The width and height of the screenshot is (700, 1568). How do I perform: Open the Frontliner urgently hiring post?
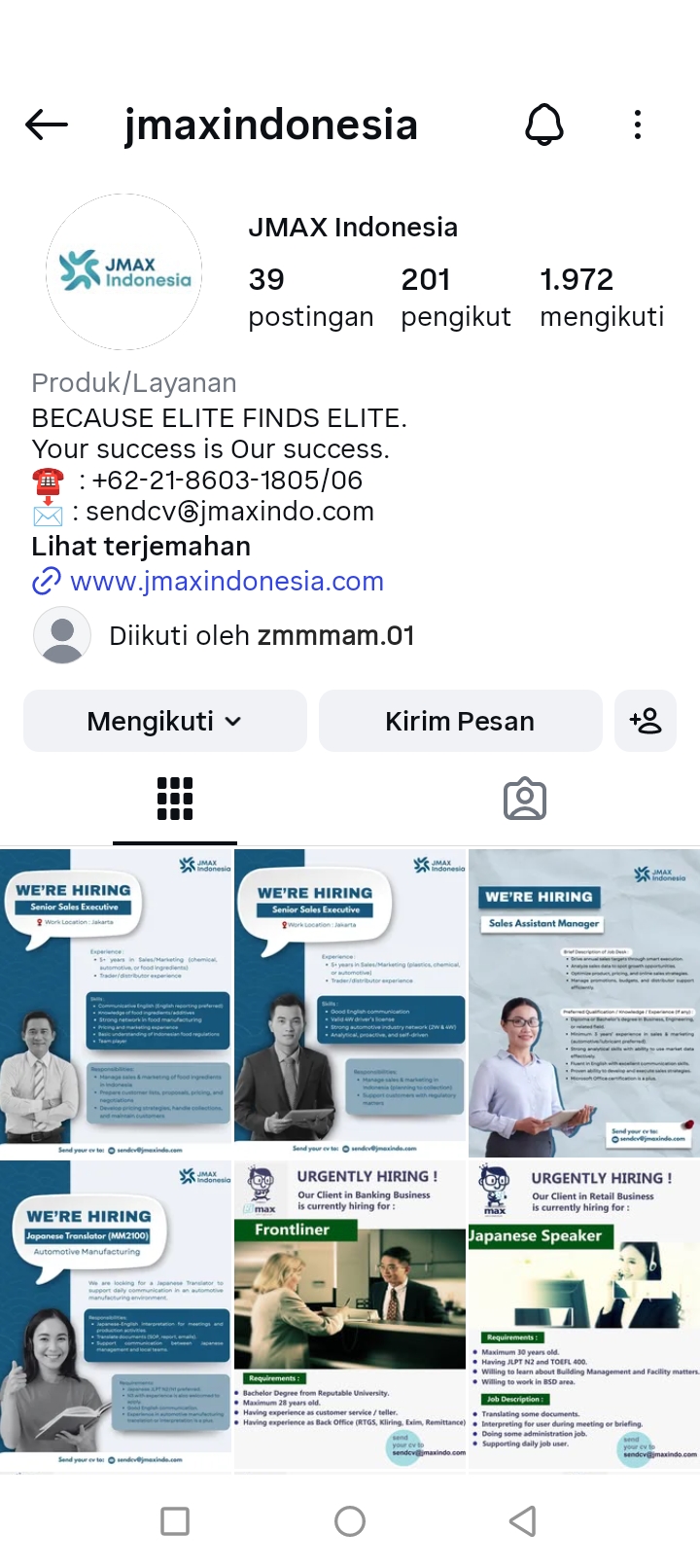(x=350, y=1313)
